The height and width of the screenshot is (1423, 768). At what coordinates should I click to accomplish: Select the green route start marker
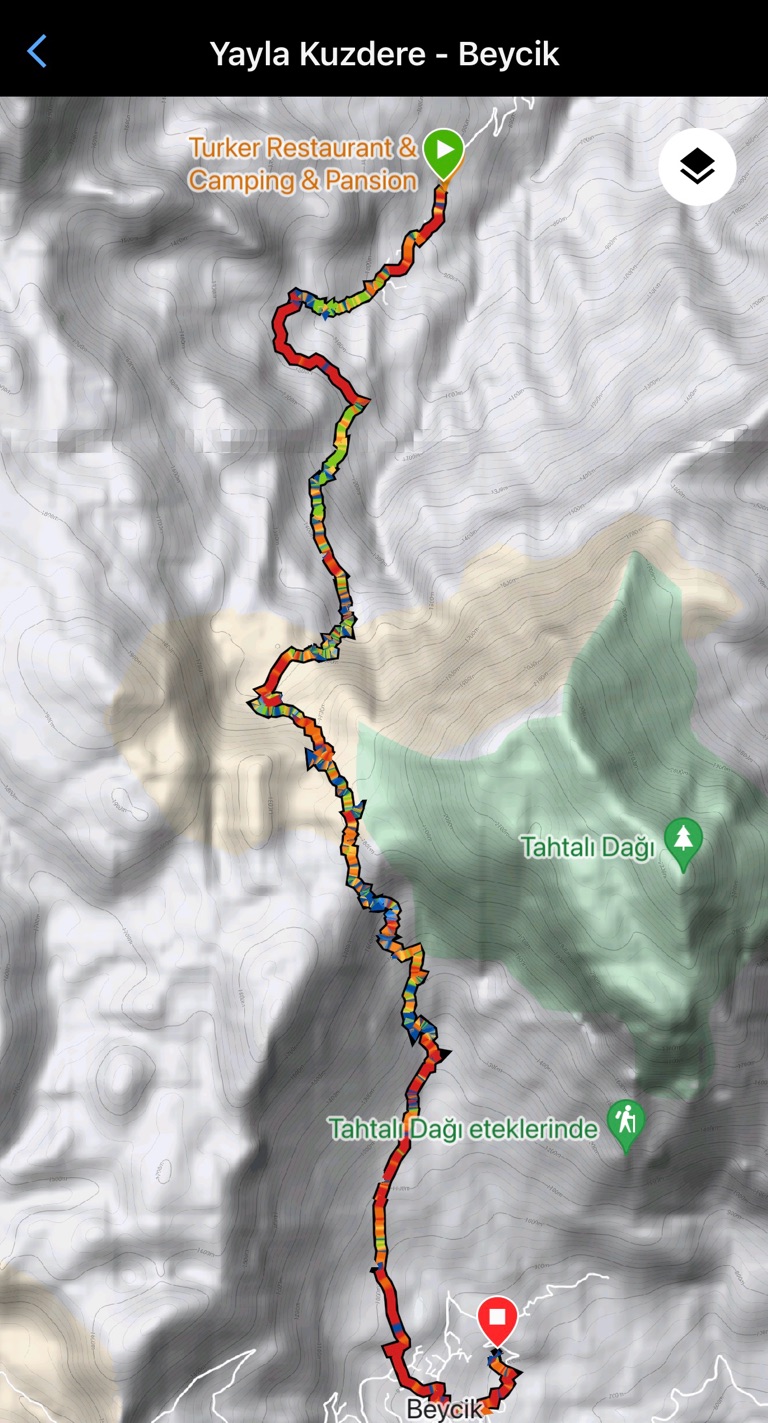443,154
